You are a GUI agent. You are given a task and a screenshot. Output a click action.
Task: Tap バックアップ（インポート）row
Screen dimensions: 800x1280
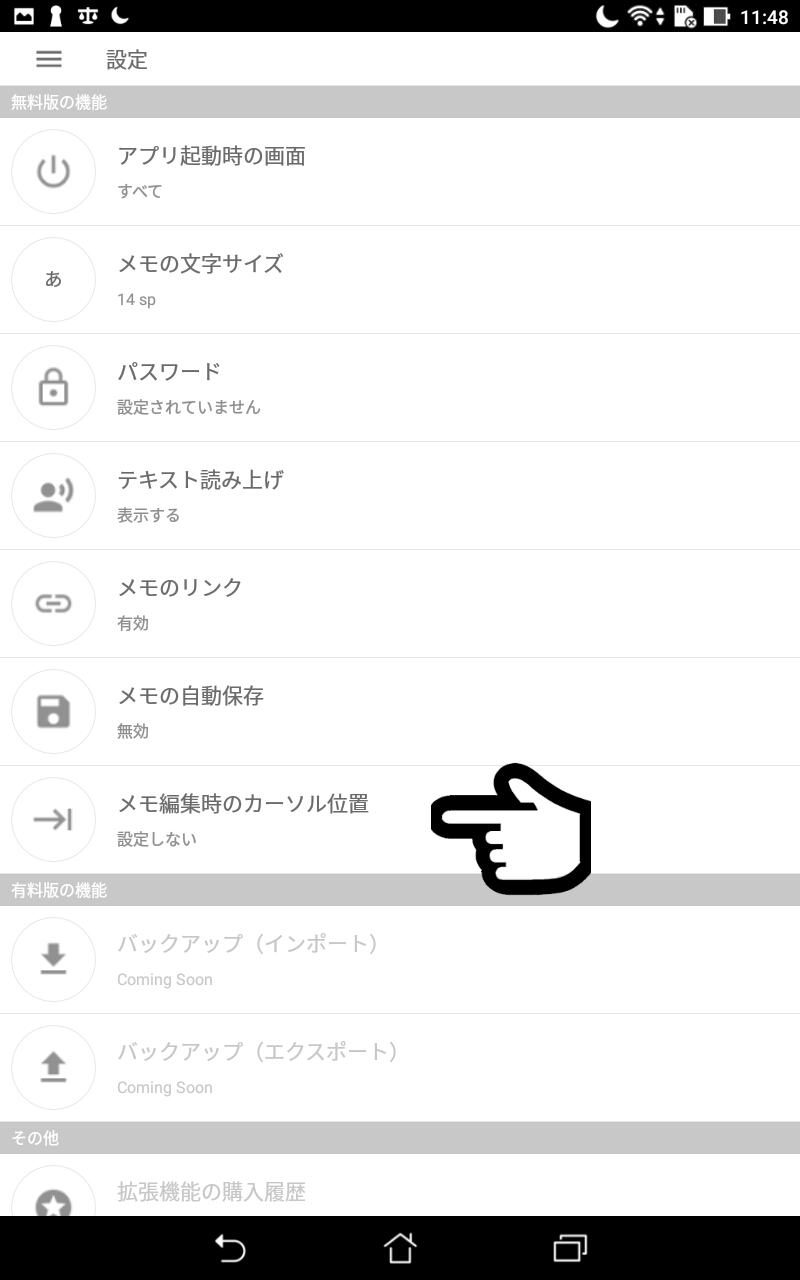[400, 960]
